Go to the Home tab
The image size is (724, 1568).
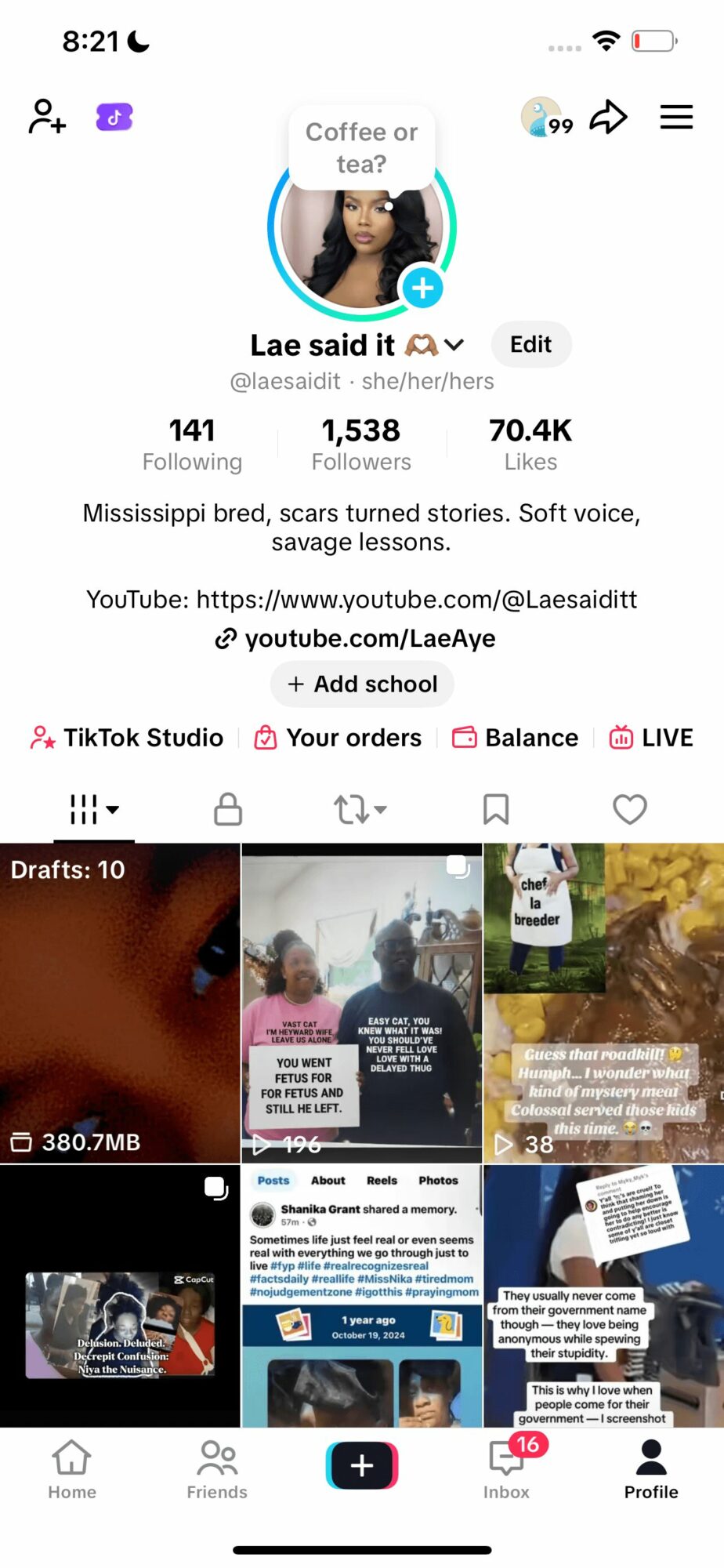tap(72, 1469)
